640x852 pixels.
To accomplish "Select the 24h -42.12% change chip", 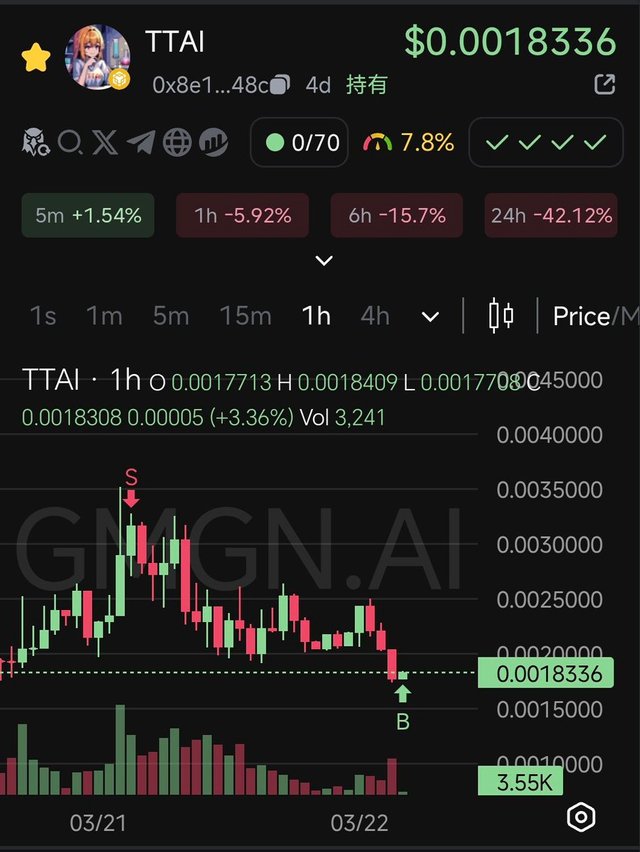I will 550,215.
